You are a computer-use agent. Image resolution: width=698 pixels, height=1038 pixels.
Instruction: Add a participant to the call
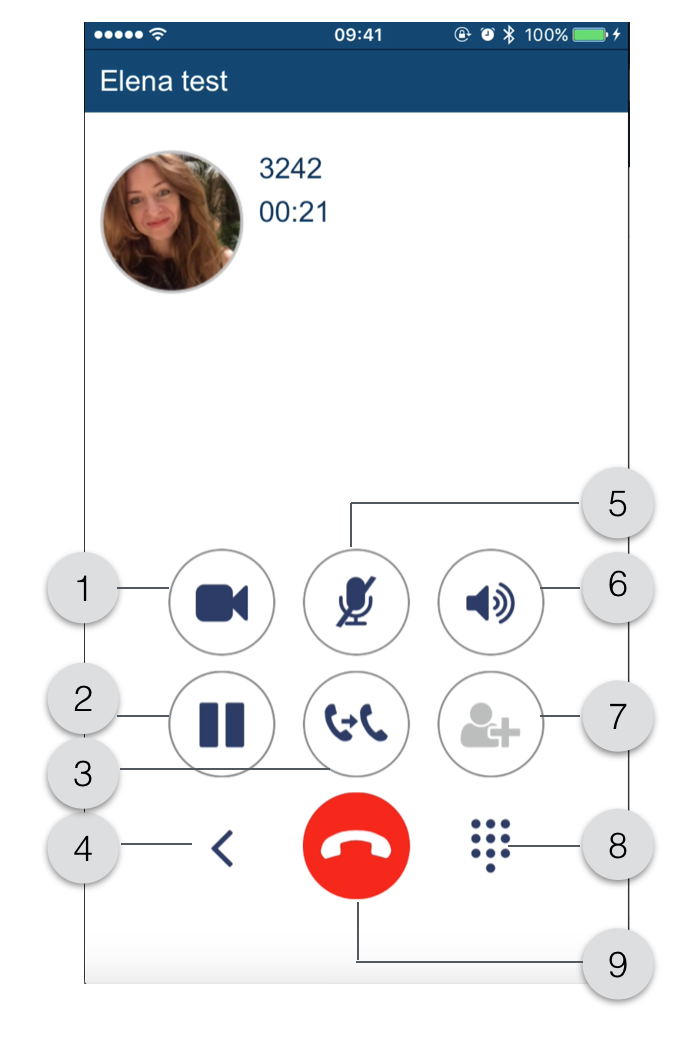coord(491,724)
